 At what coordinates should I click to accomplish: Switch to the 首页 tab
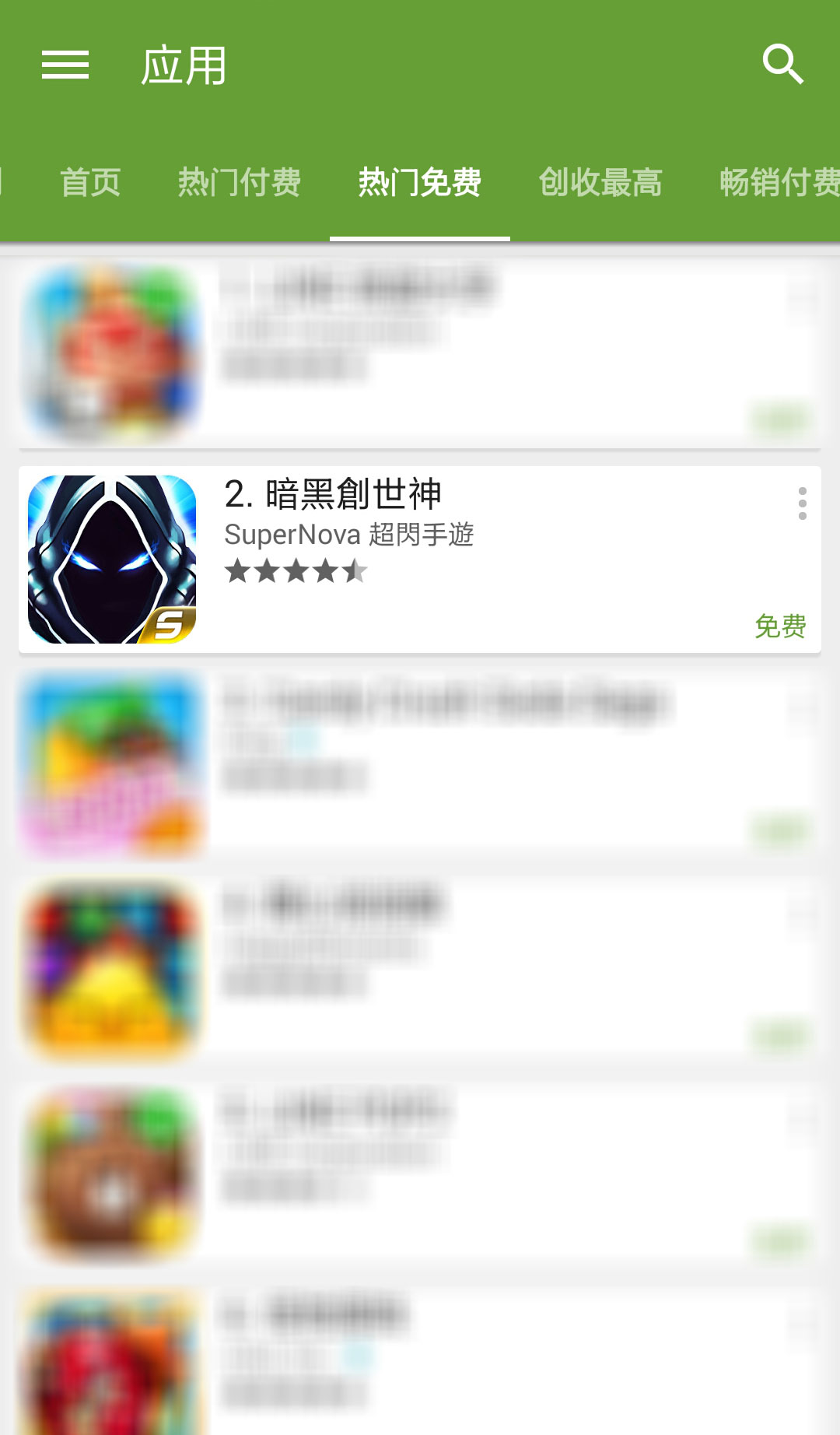coord(90,183)
